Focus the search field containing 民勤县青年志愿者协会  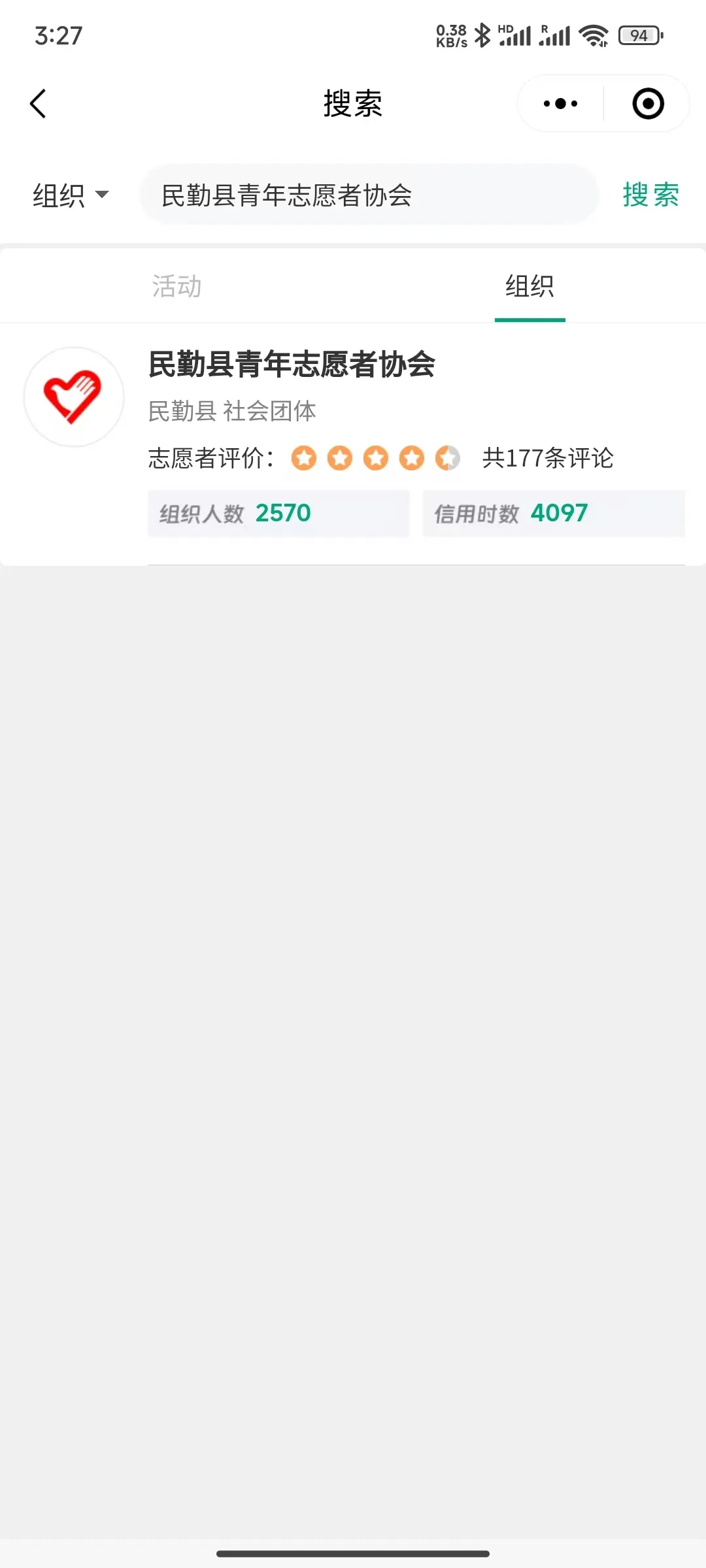tap(369, 195)
